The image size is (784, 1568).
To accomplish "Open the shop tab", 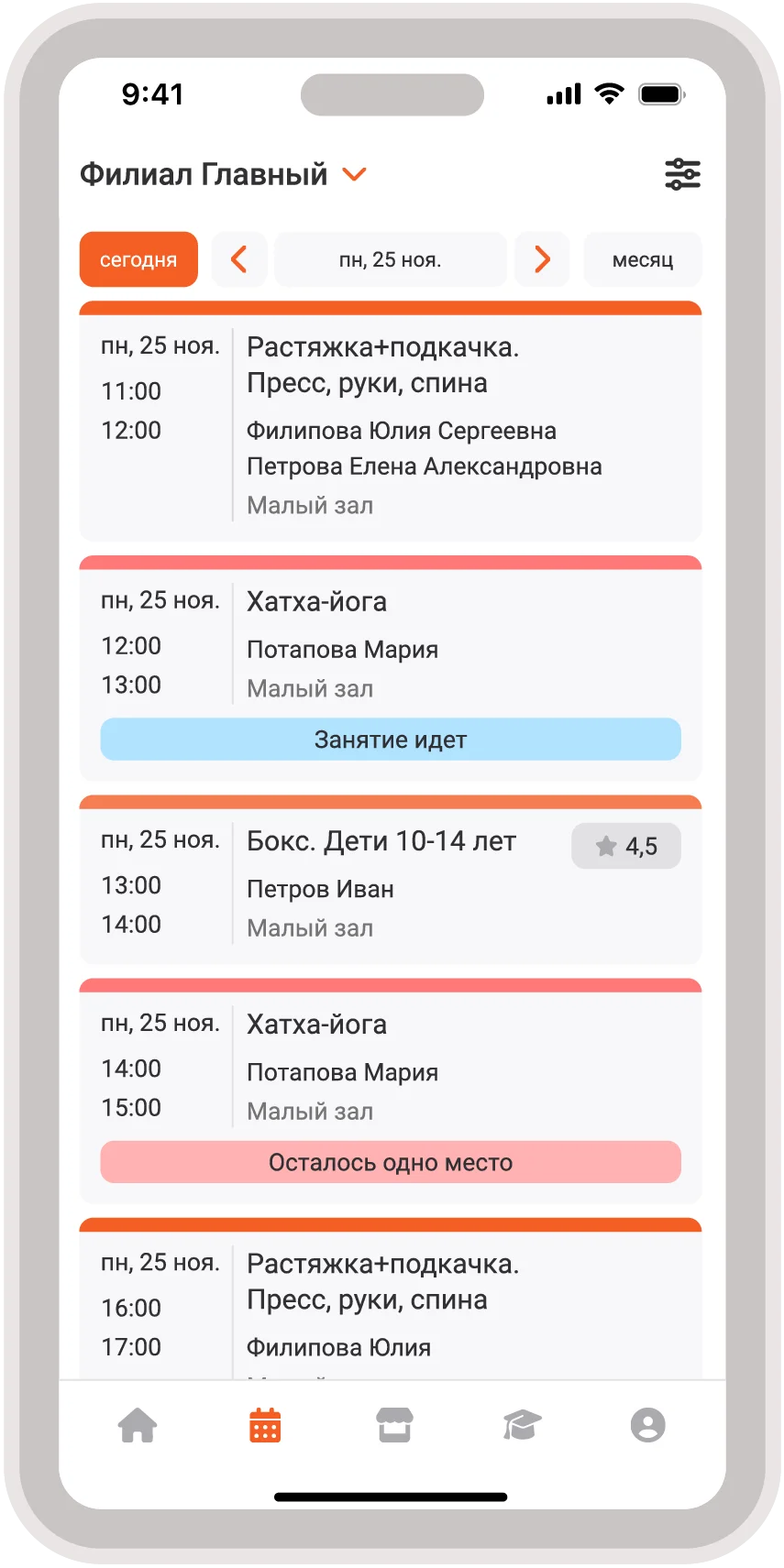I will point(394,1425).
